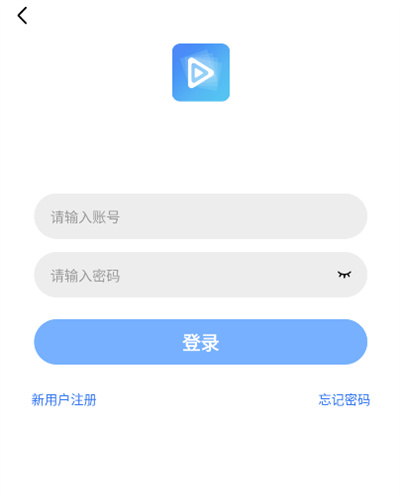Toggle password visibility eye icon
Viewport: 400px width, 500px height.
[344, 274]
